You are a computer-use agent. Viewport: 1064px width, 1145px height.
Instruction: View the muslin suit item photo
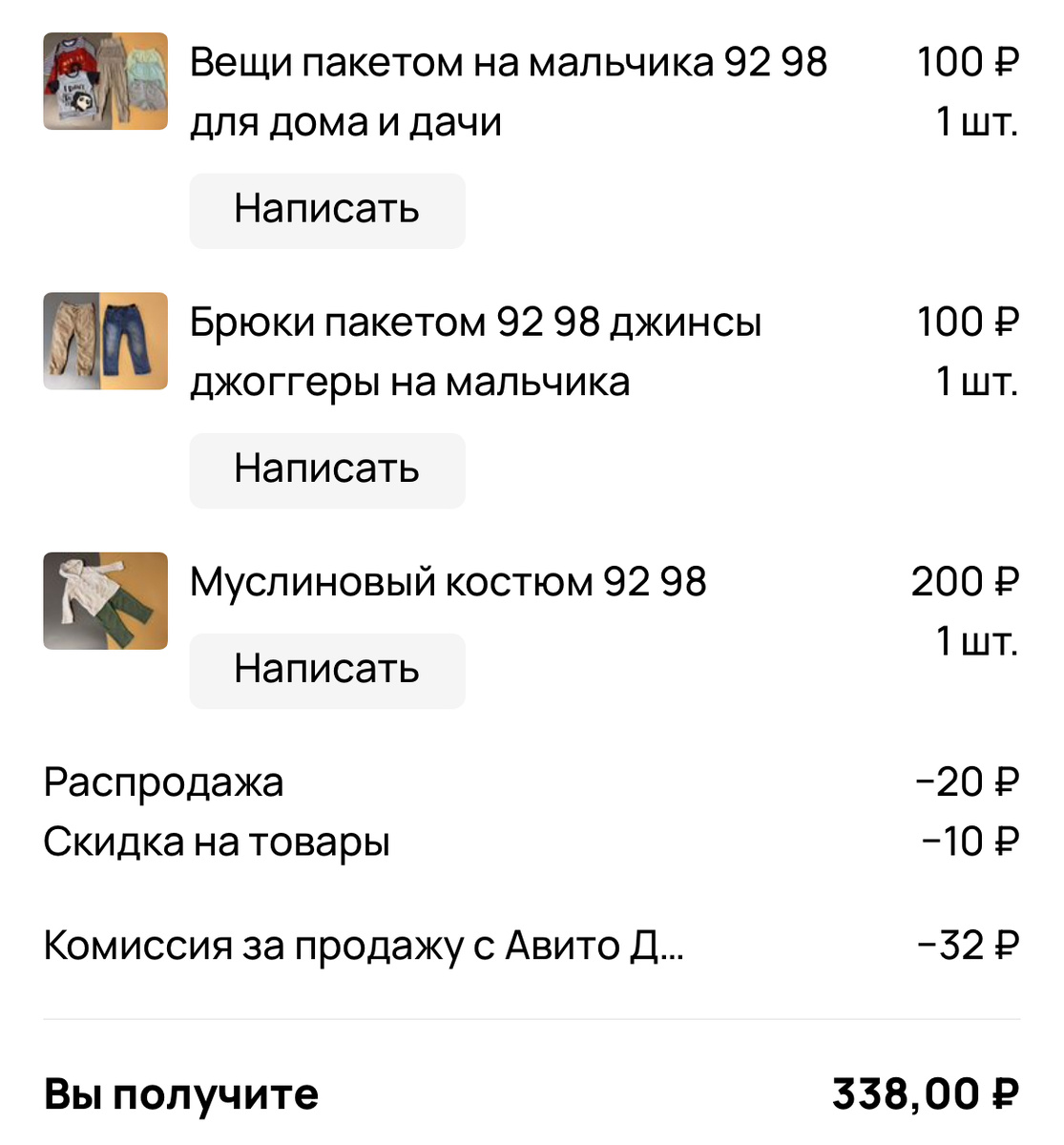105,600
